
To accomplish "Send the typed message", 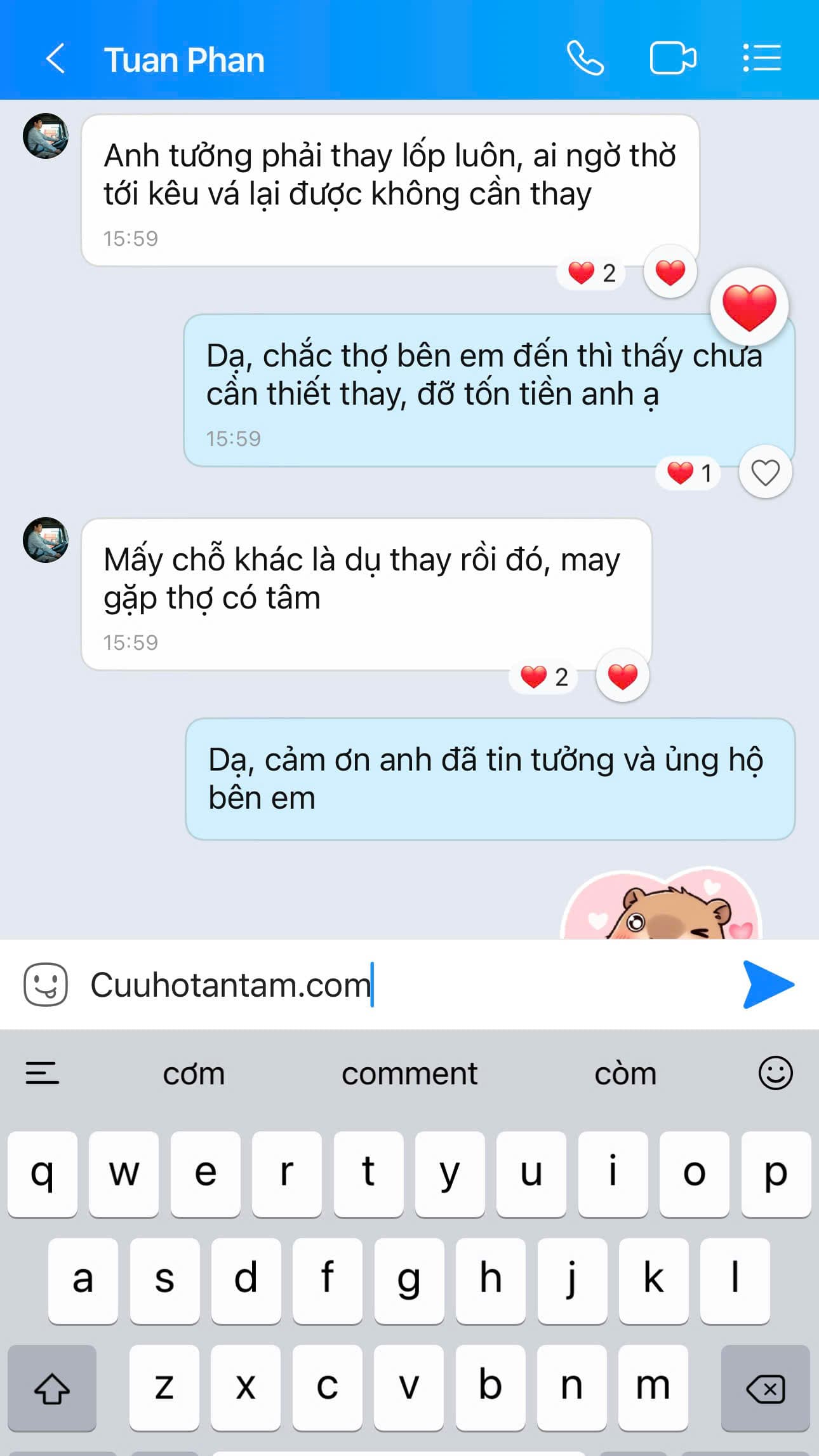I will click(x=768, y=985).
